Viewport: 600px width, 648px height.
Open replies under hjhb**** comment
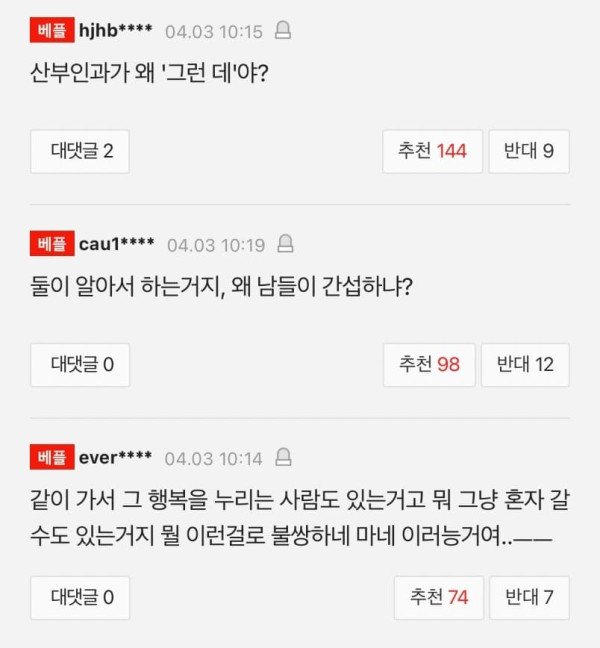tap(80, 151)
